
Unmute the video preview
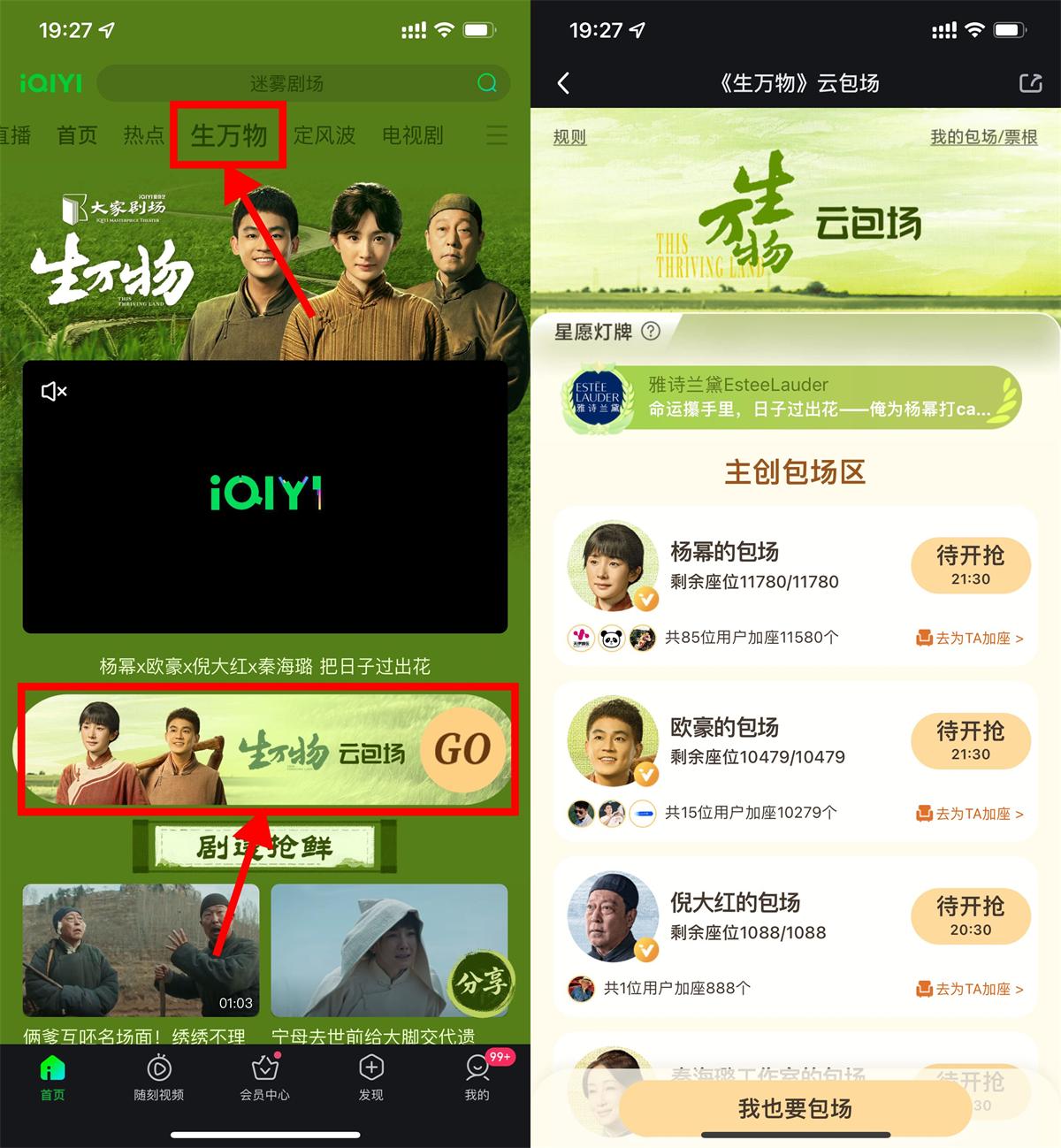click(x=54, y=391)
